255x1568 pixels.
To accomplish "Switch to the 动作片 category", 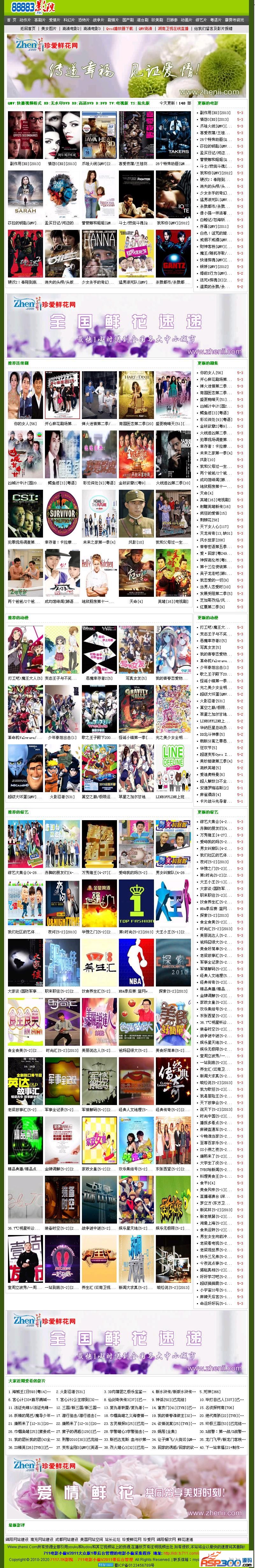I will [x=25, y=19].
